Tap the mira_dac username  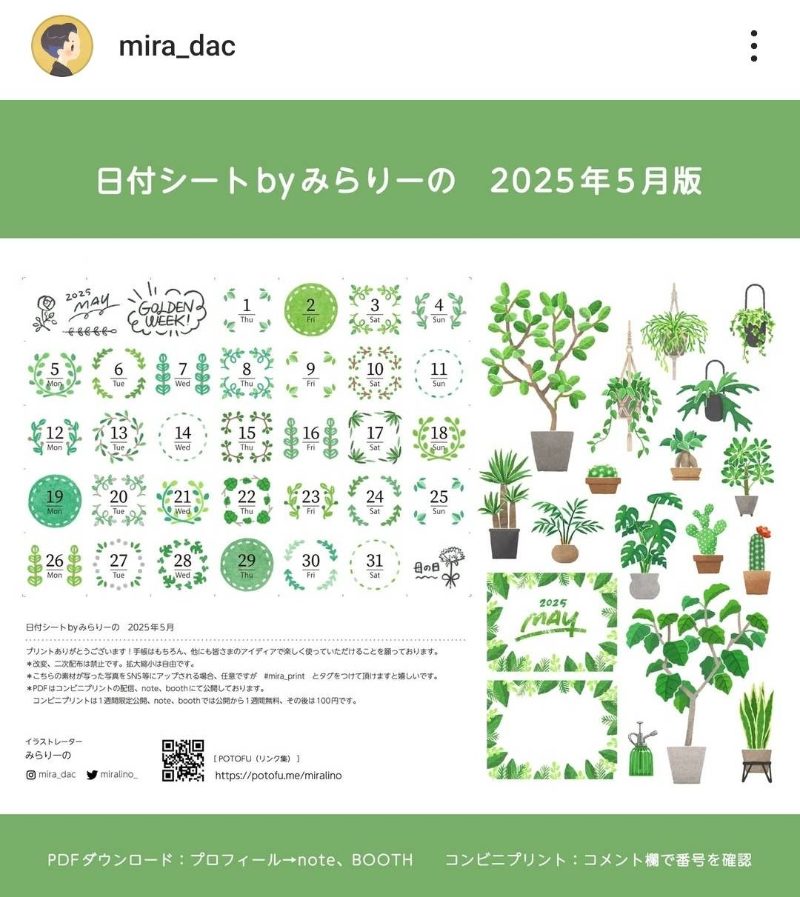pyautogui.click(x=177, y=46)
